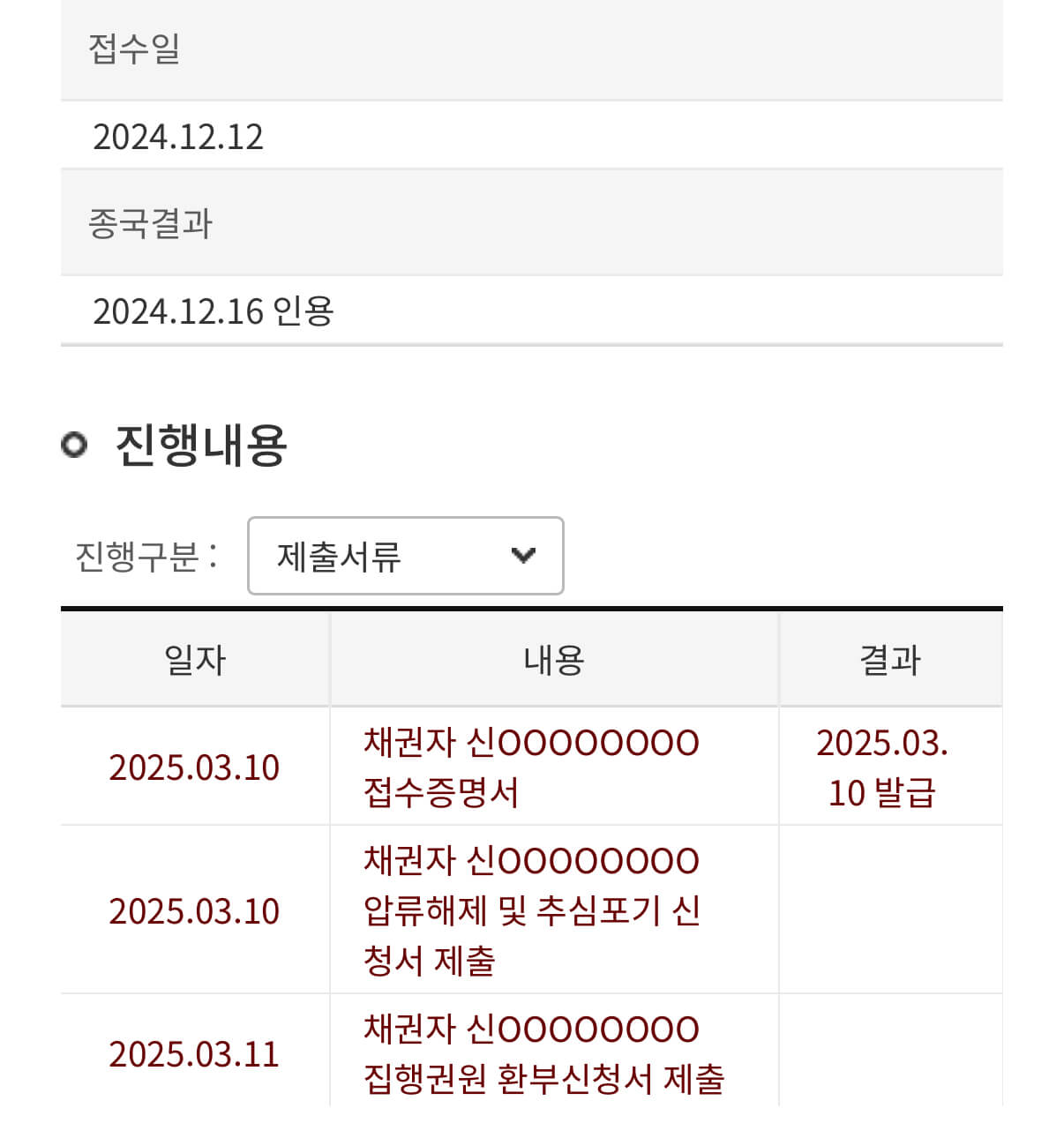Click the 채권자 신OOOOOOOO creditor name text
Viewport: 1064px width, 1138px height.
[x=529, y=741]
